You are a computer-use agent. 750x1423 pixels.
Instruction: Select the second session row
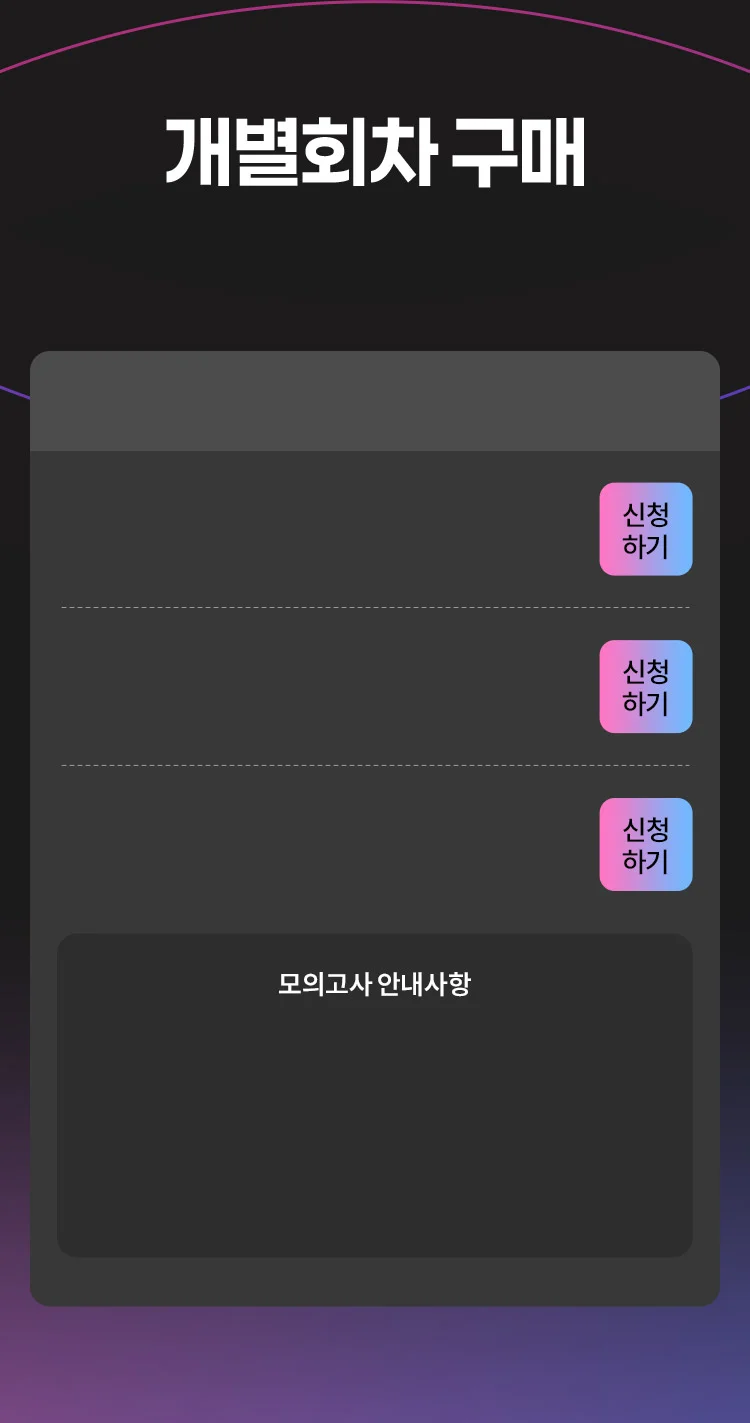pos(300,687)
